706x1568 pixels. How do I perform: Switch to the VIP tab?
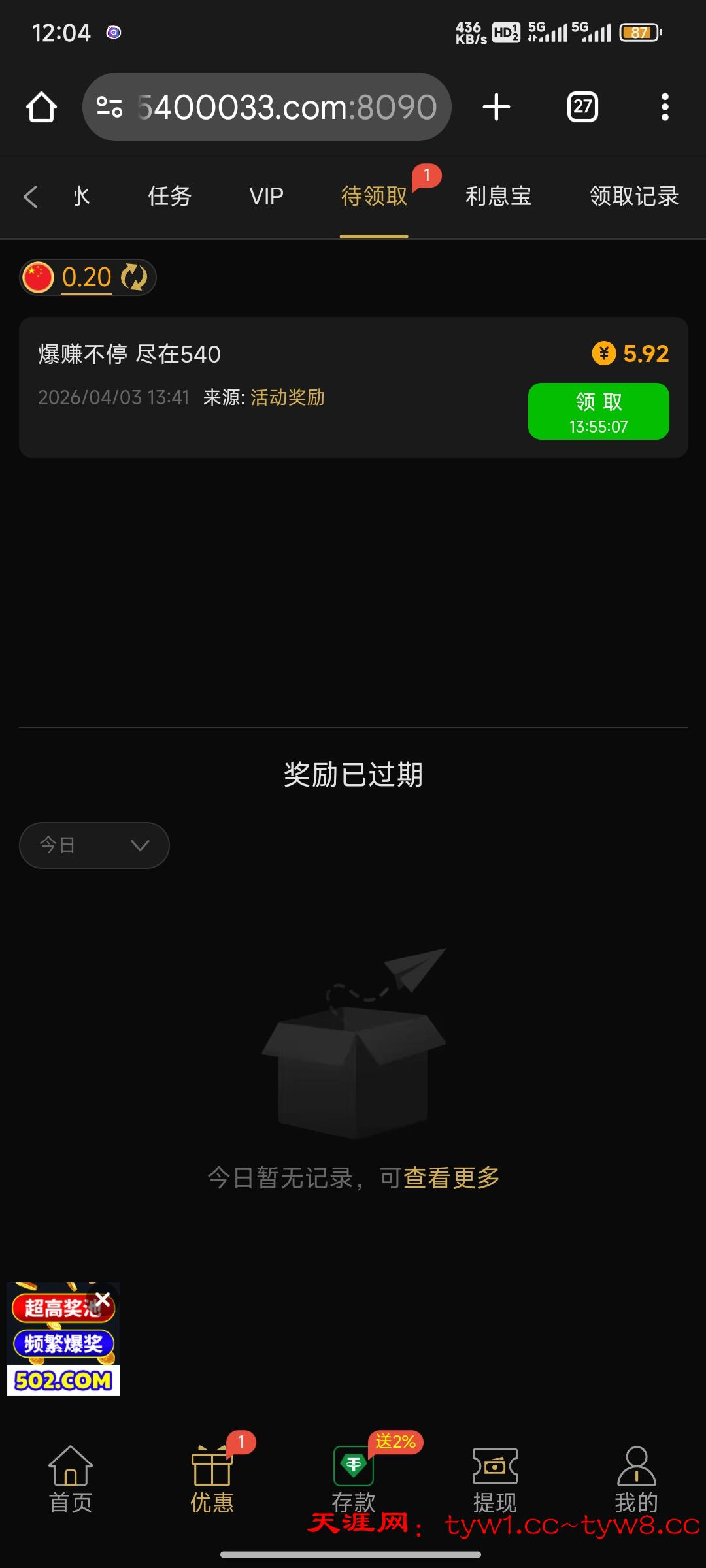click(x=266, y=196)
